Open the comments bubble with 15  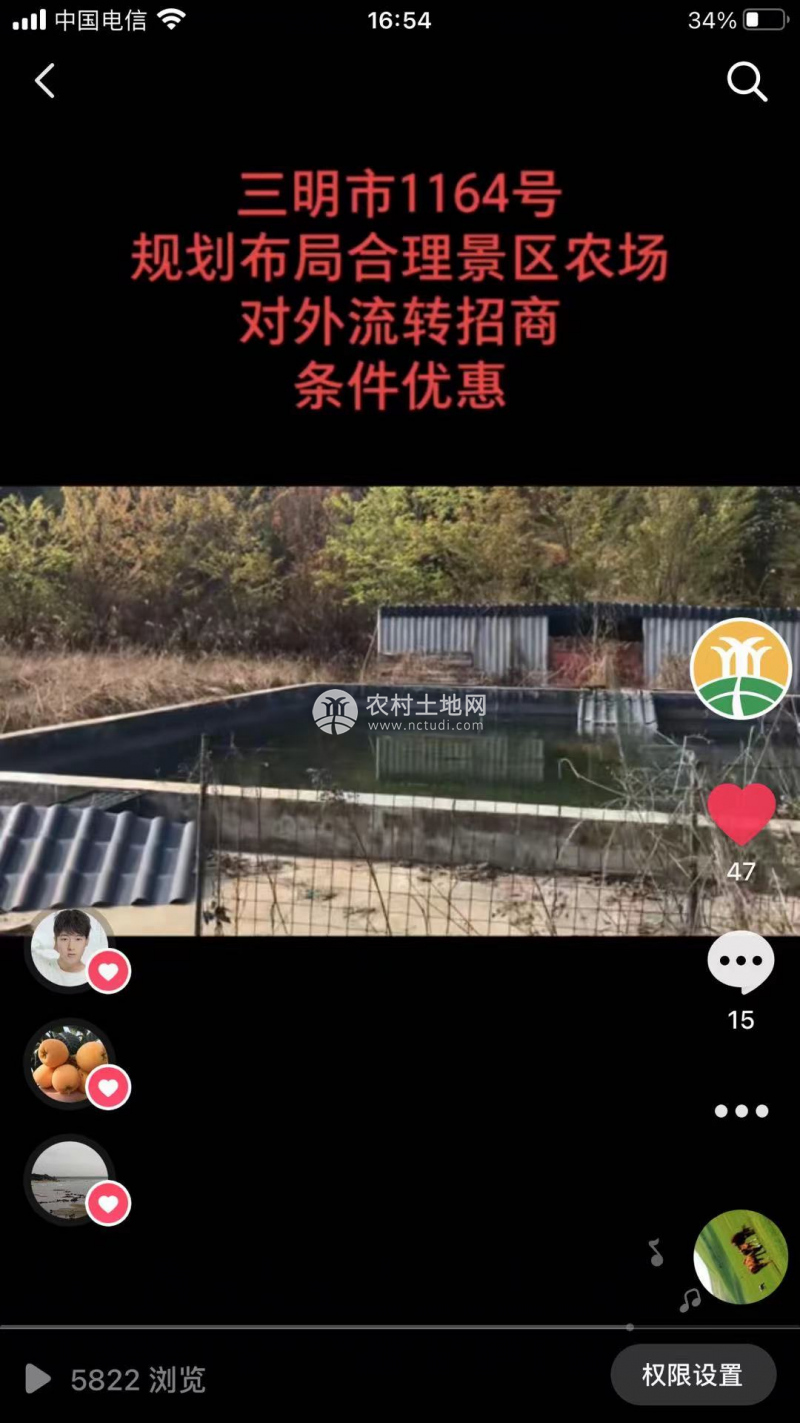(x=741, y=962)
